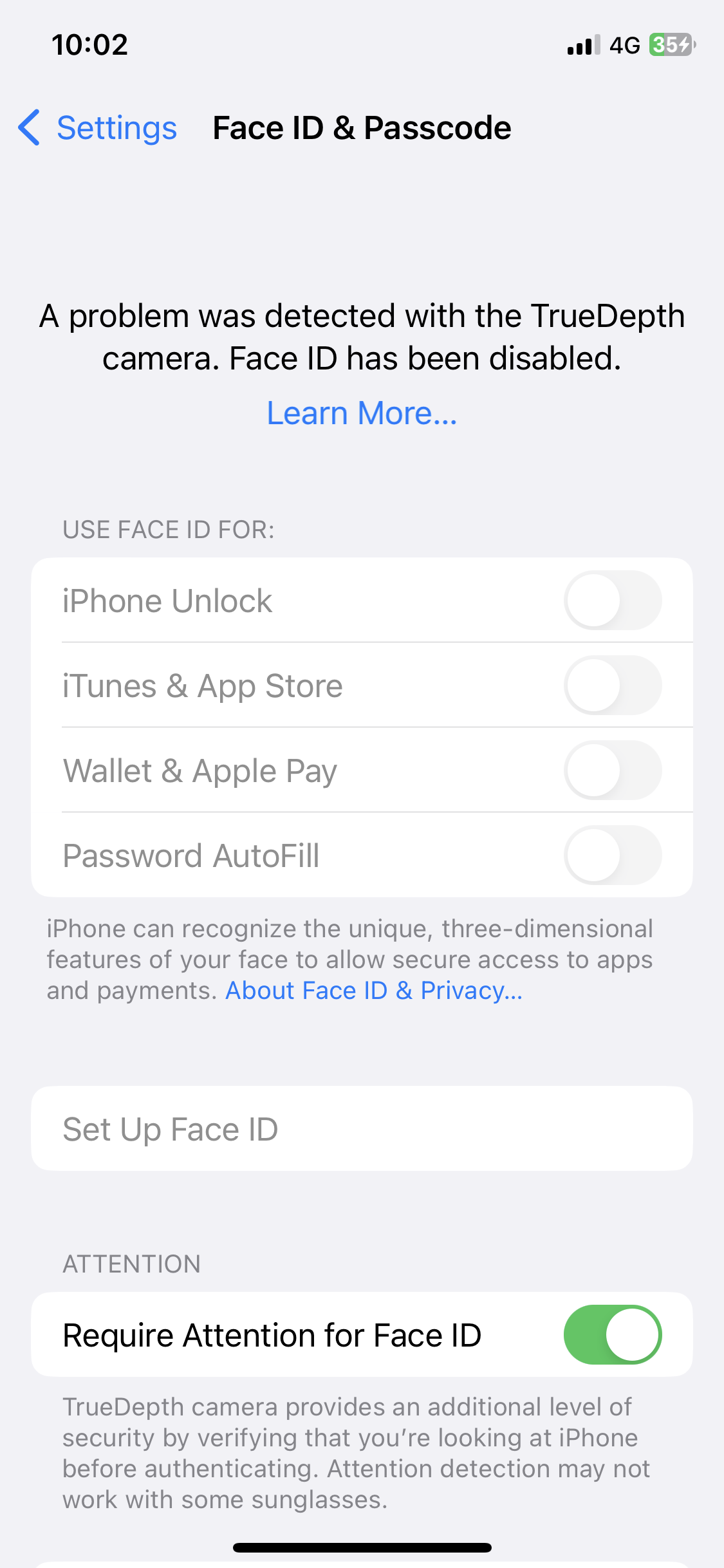The image size is (724, 1568).
Task: Return to Settings via back label
Action: tap(116, 128)
